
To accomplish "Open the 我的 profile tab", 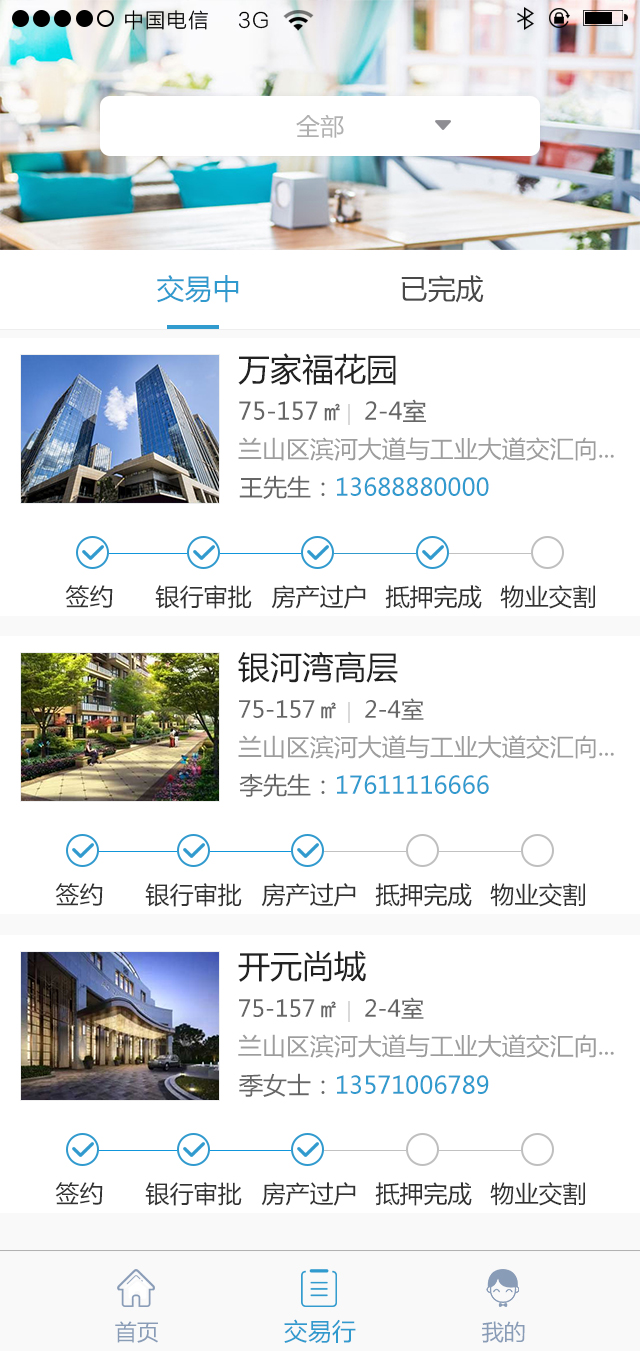I will point(503,1304).
